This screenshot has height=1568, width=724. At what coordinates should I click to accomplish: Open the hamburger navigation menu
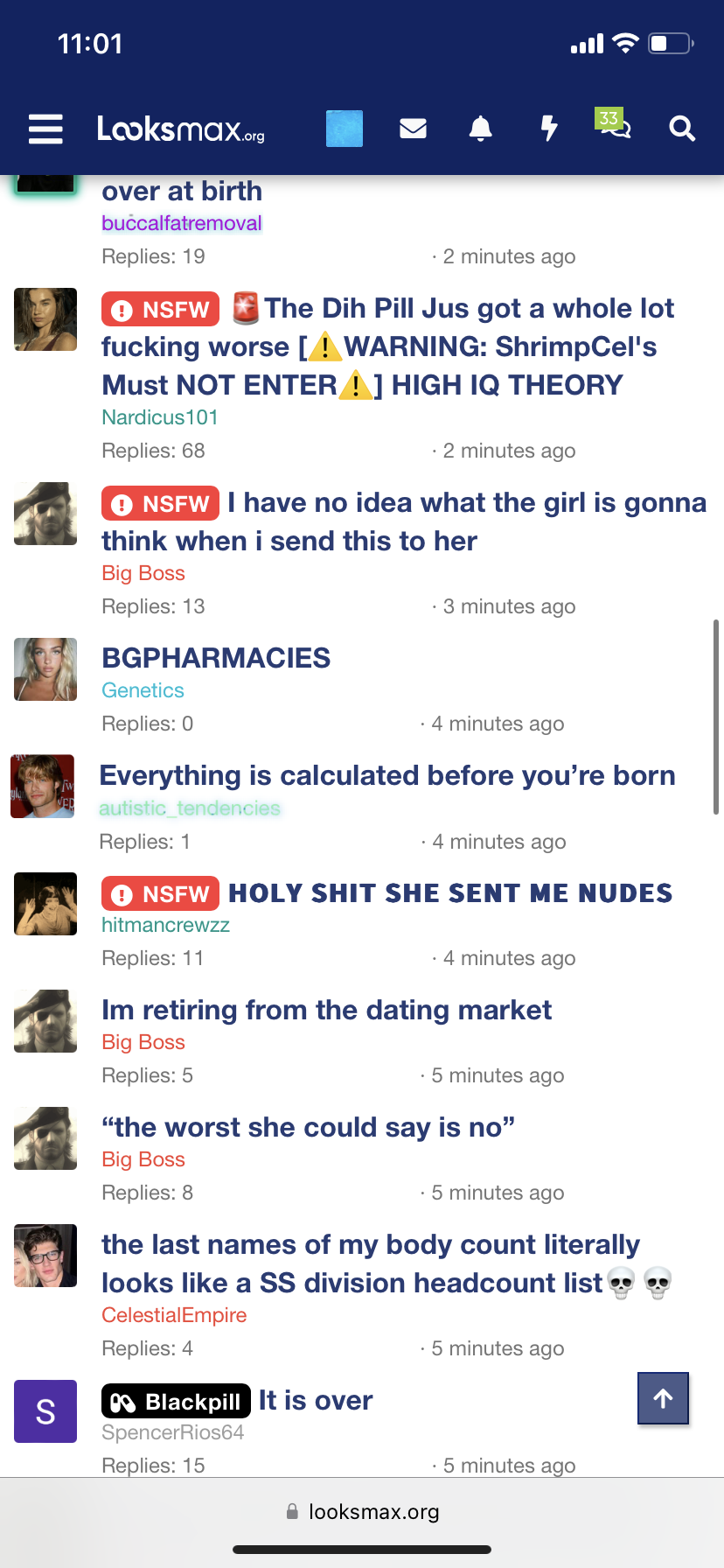pyautogui.click(x=45, y=129)
